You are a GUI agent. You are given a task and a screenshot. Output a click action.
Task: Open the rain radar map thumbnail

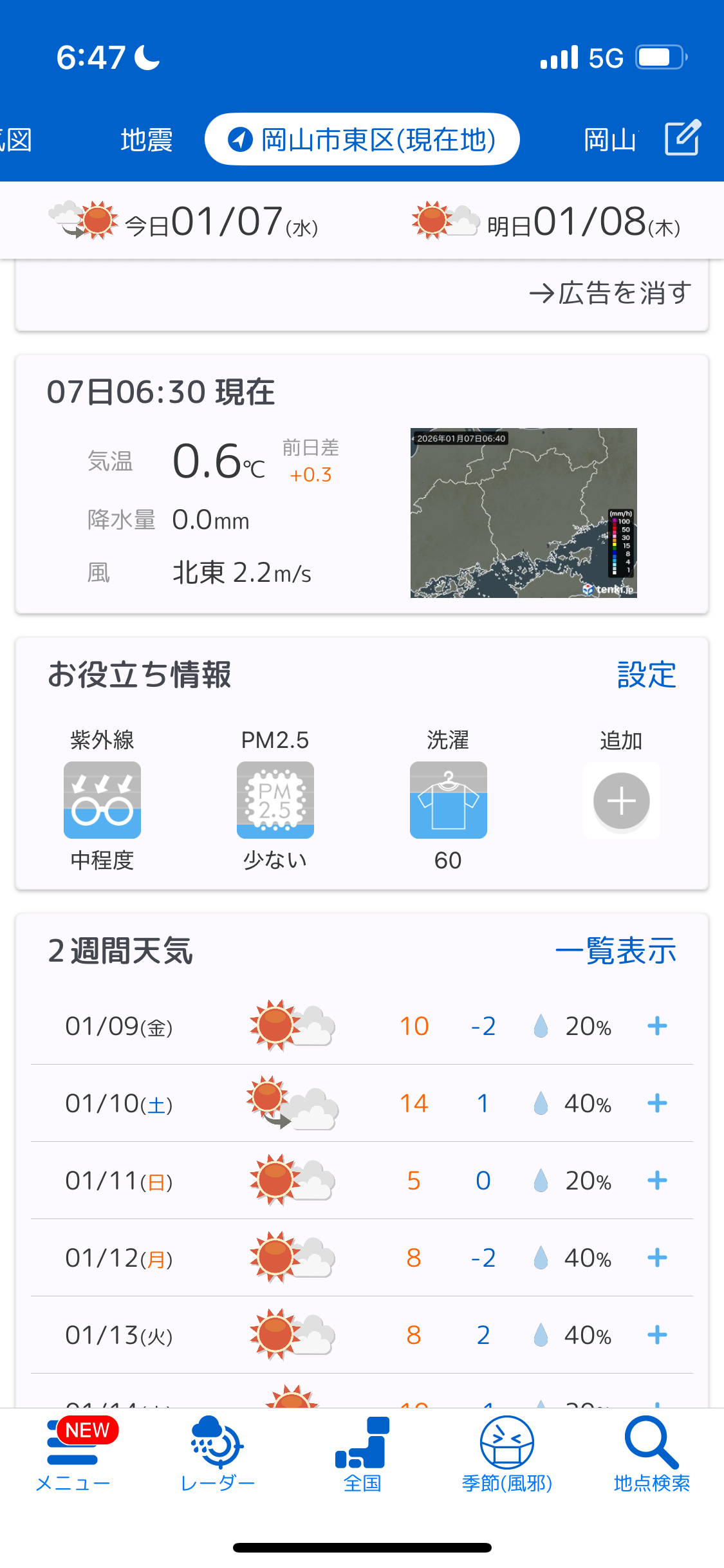click(x=523, y=513)
